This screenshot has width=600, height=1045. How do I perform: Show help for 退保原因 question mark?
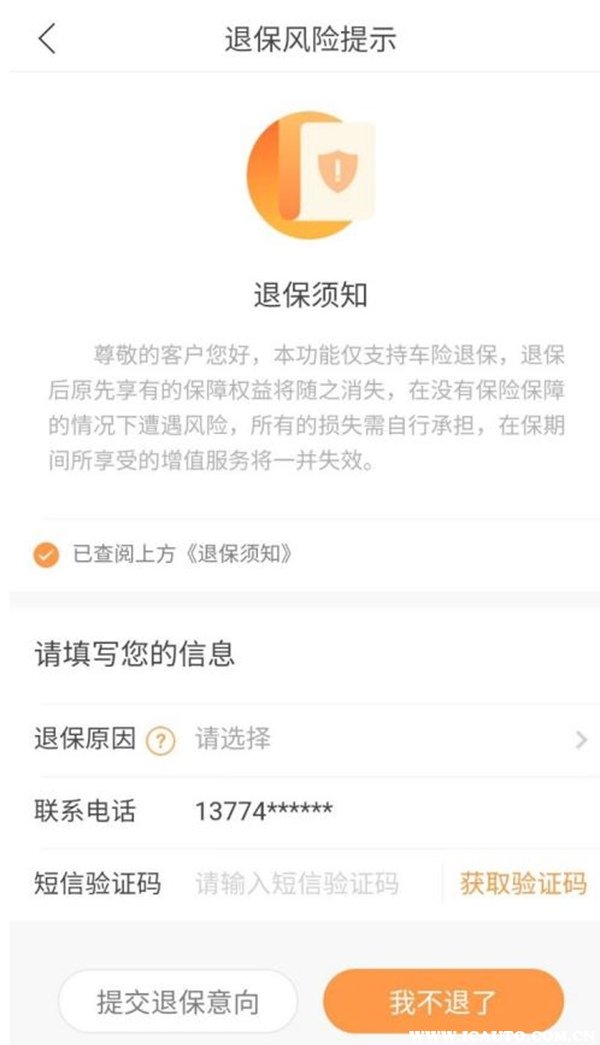click(x=160, y=741)
